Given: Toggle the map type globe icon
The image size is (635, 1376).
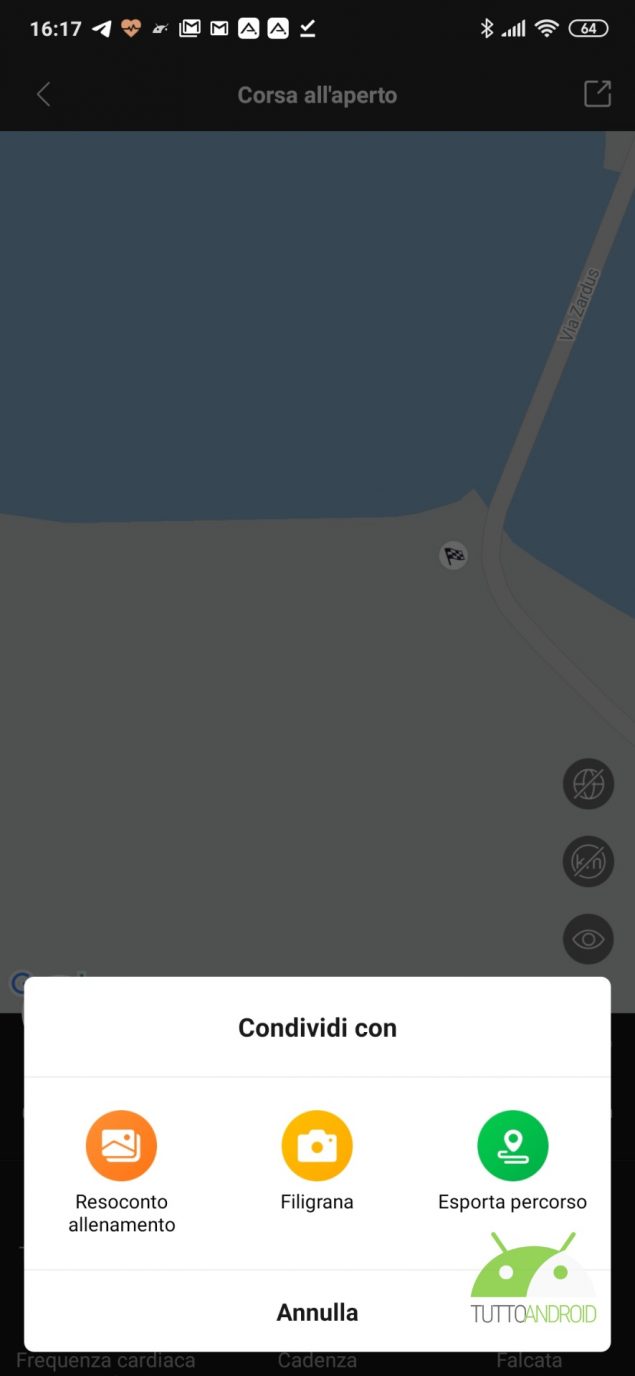Looking at the screenshot, I should 588,784.
